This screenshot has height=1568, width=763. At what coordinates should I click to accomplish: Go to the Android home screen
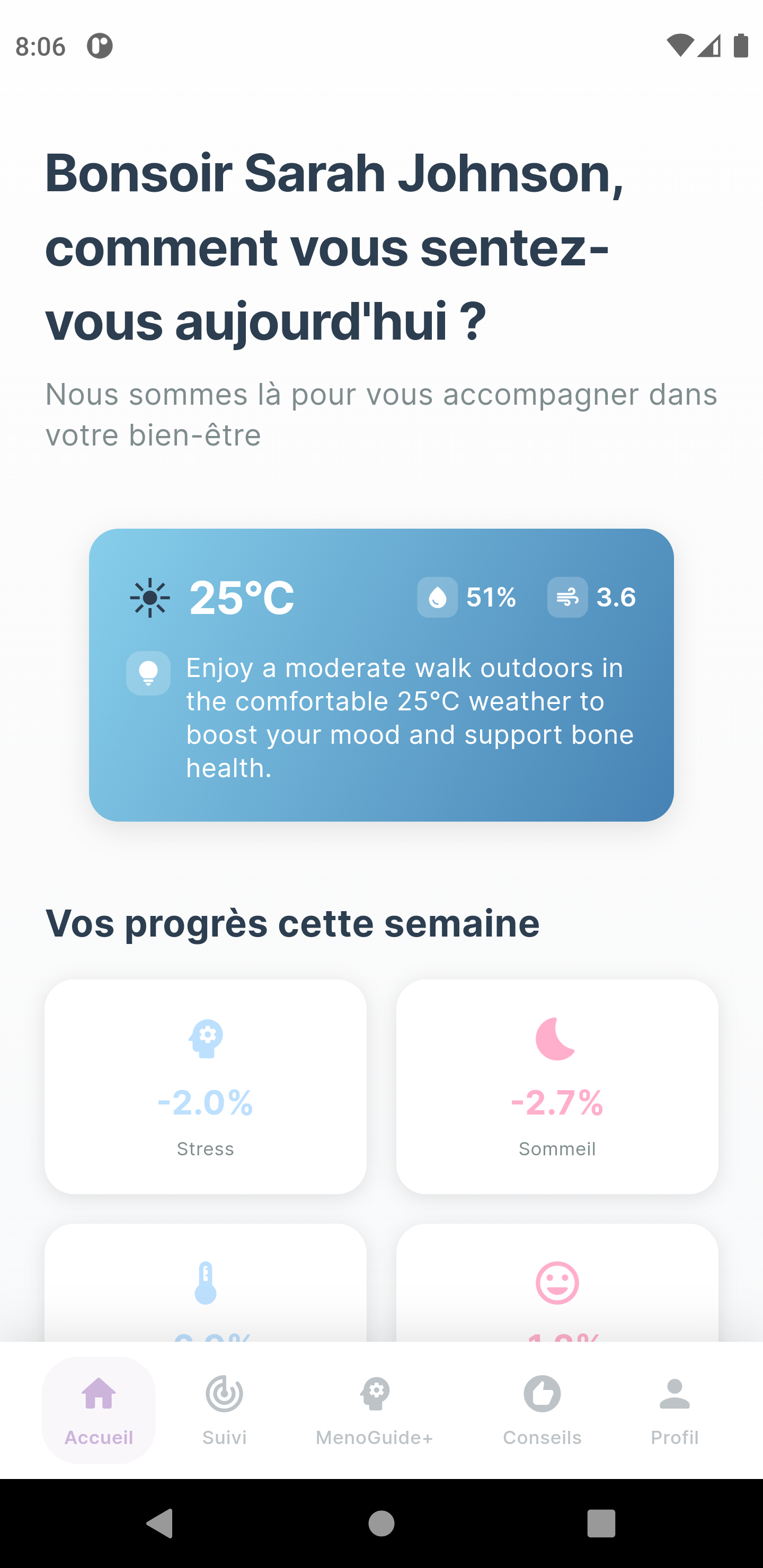[381, 1524]
